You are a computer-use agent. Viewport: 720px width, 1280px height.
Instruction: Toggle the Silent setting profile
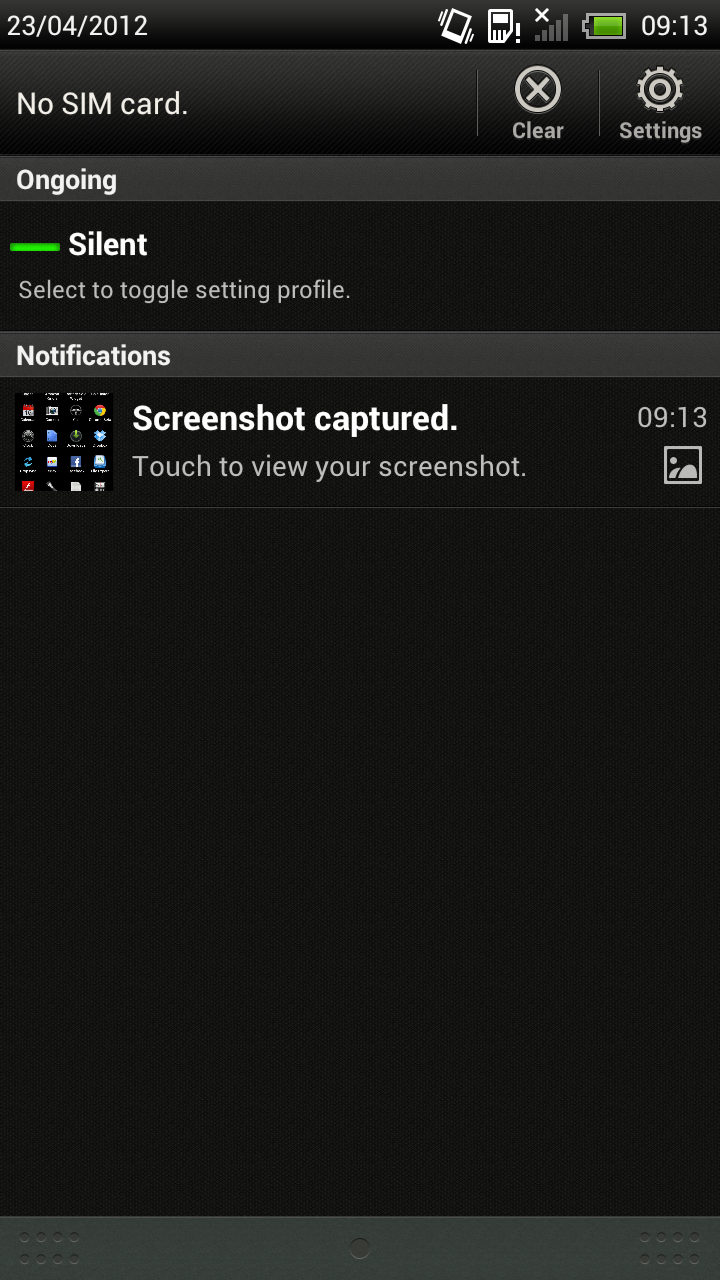coord(360,267)
